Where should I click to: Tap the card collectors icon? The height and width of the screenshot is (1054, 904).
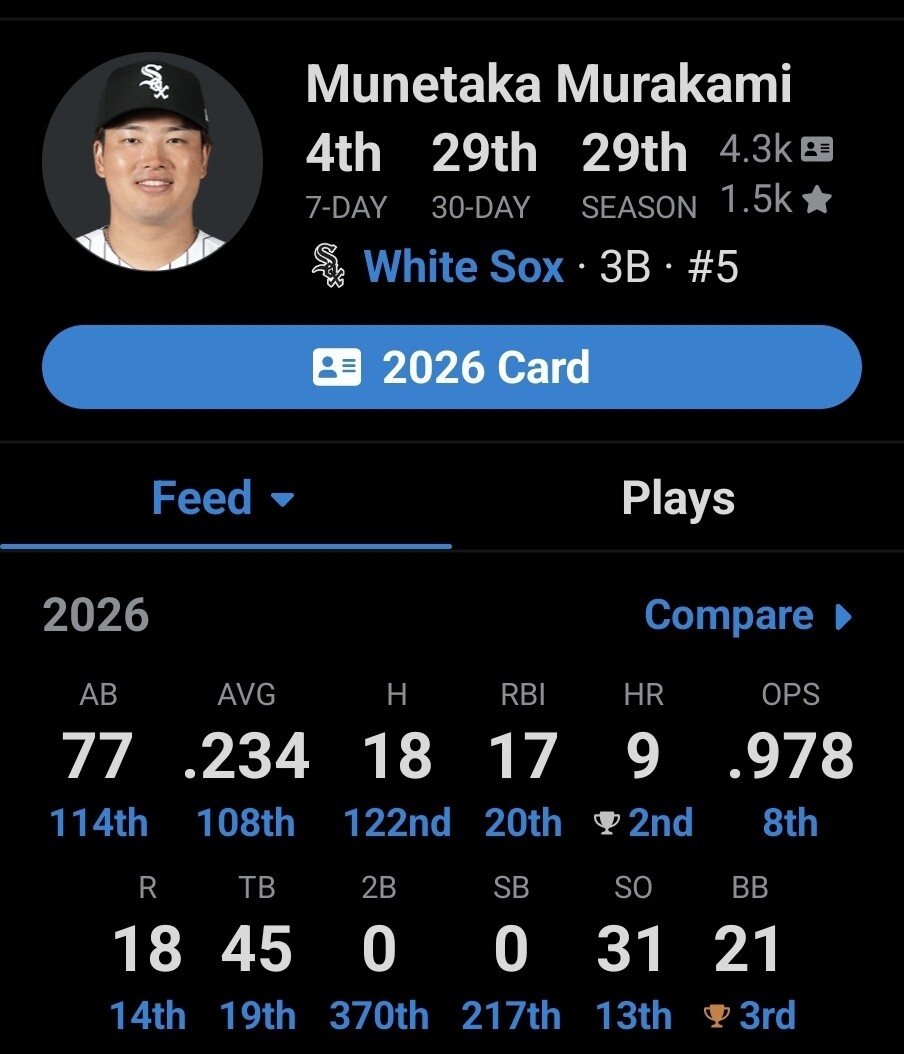817,149
